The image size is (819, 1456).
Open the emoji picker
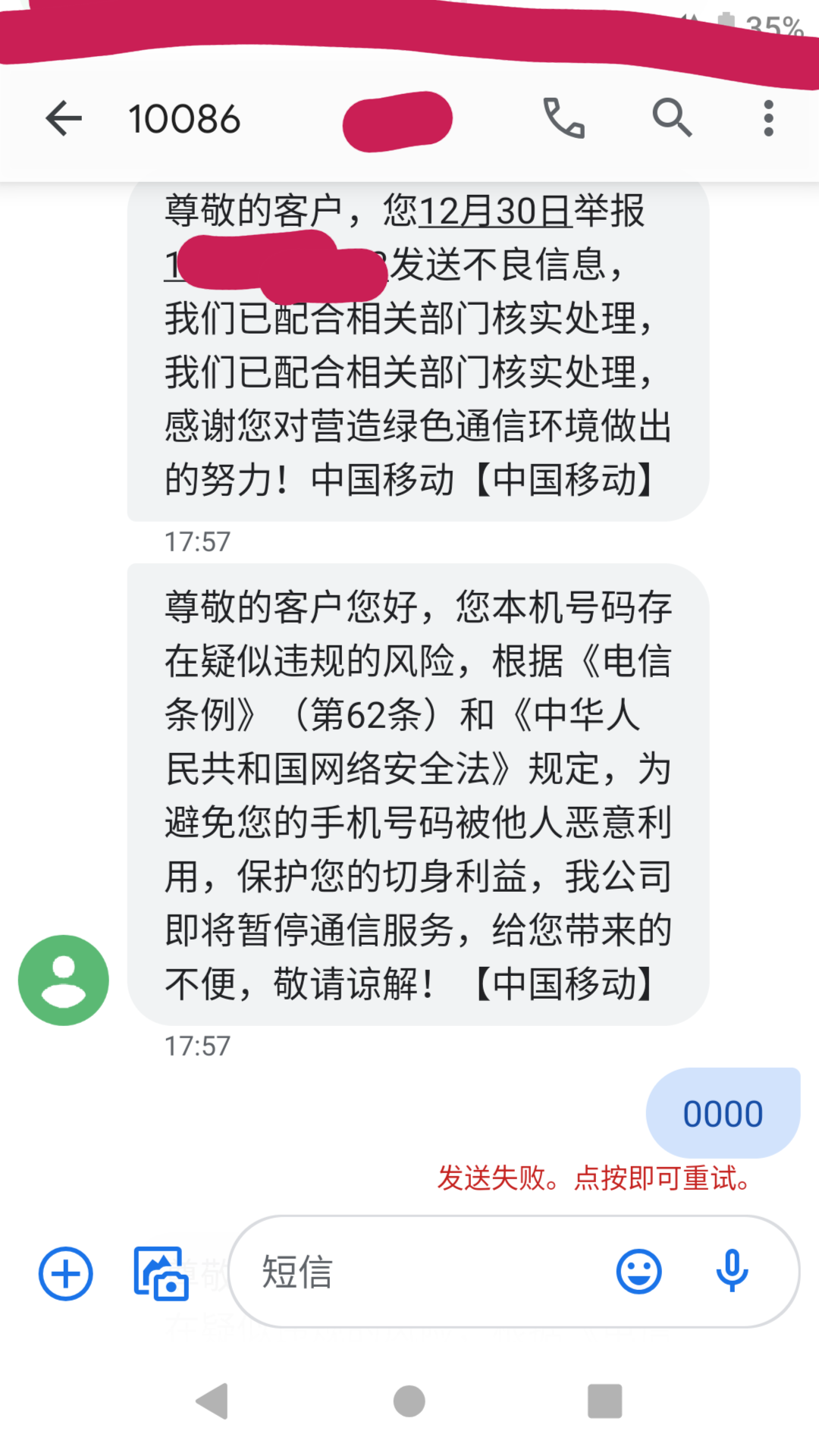click(639, 1272)
